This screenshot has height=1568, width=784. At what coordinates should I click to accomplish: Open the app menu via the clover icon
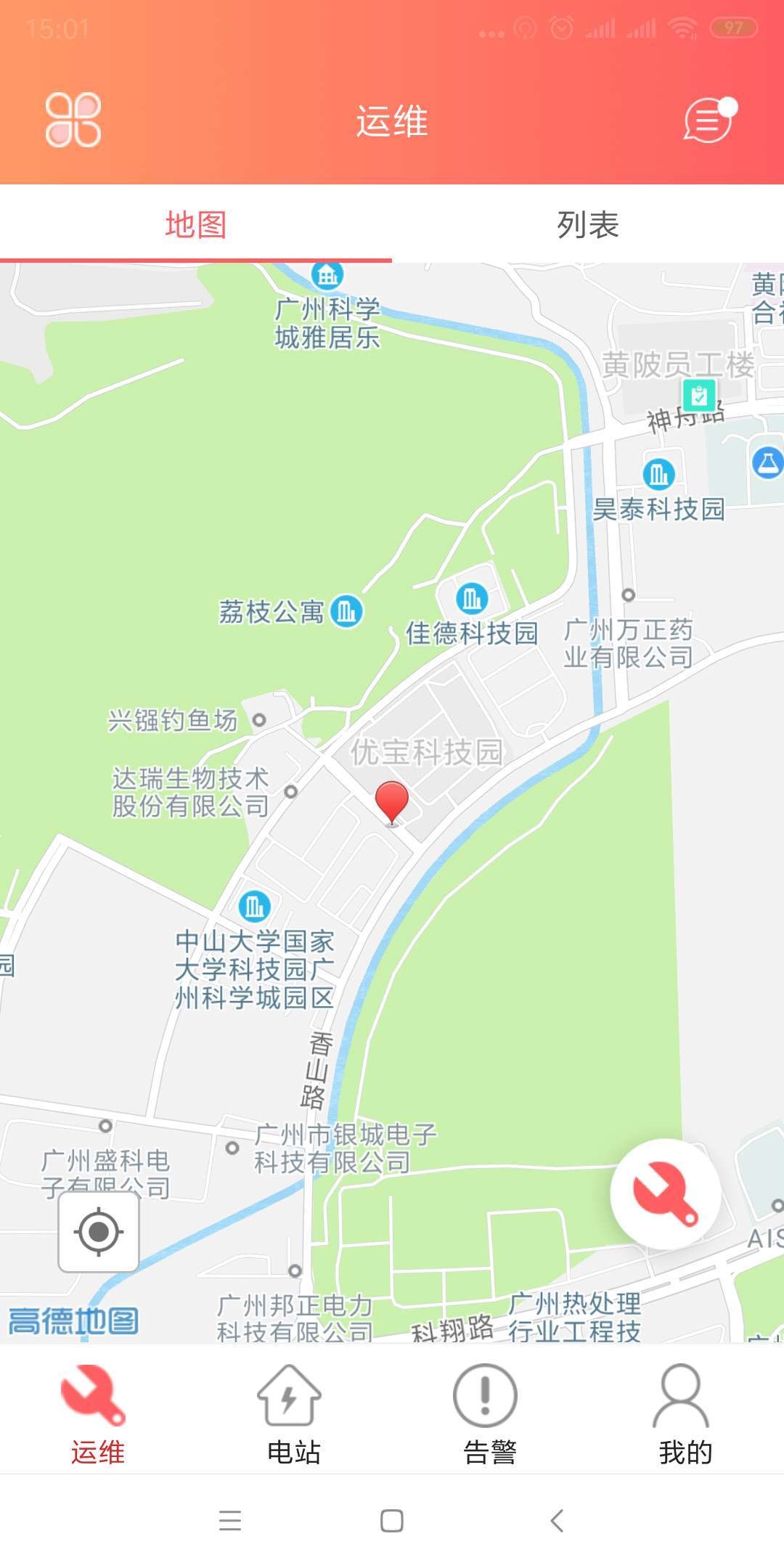tap(73, 120)
